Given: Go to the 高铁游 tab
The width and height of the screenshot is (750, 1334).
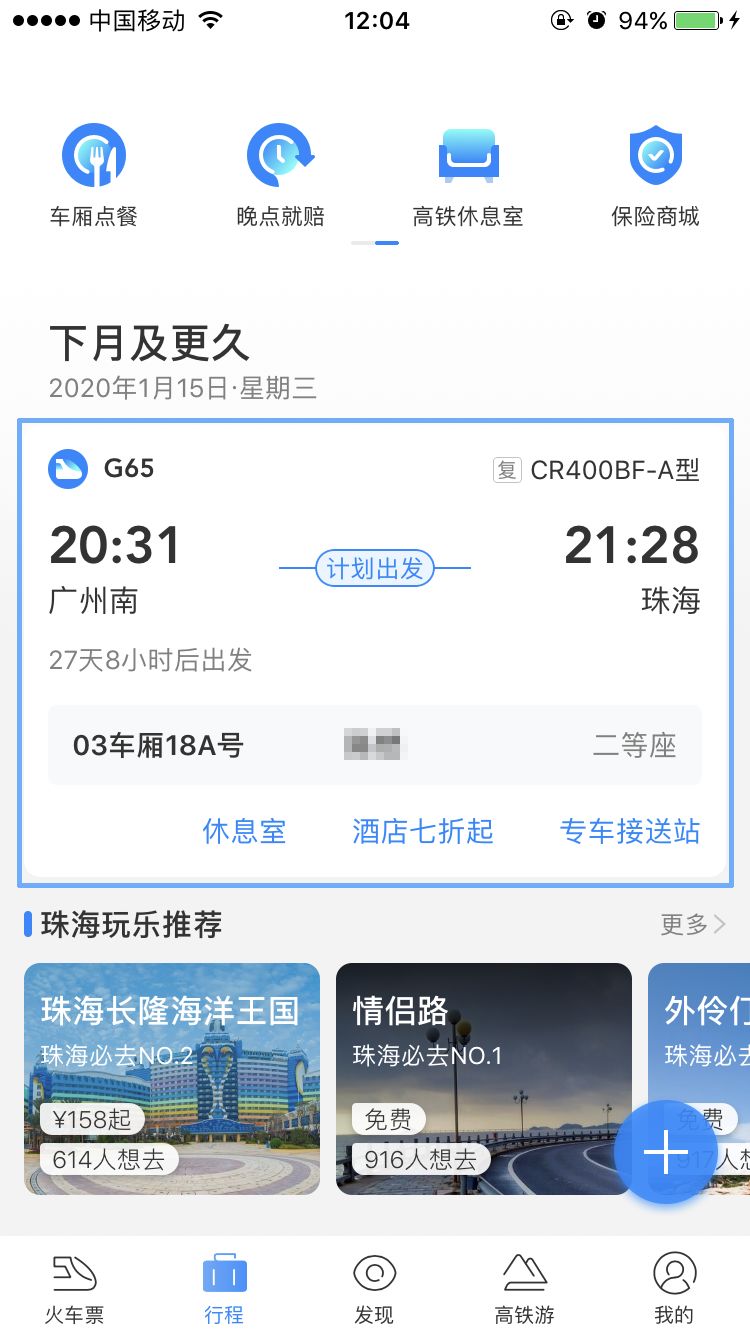Looking at the screenshot, I should (x=524, y=1288).
